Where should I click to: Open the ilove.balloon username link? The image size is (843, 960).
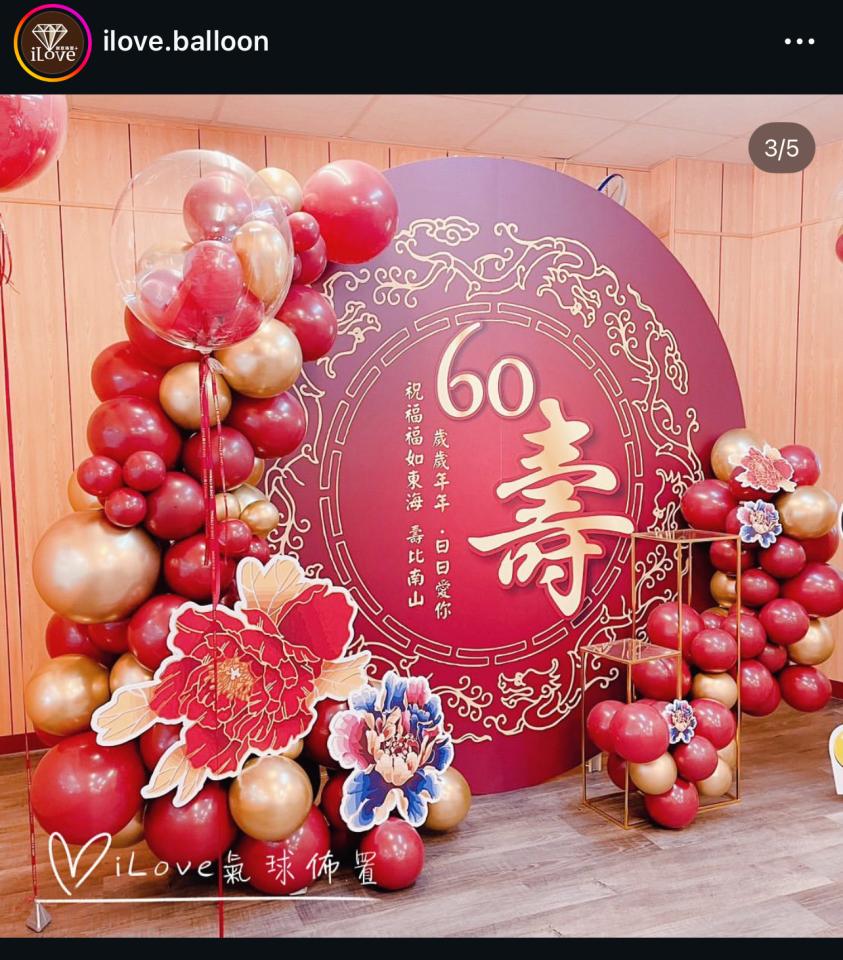(186, 42)
